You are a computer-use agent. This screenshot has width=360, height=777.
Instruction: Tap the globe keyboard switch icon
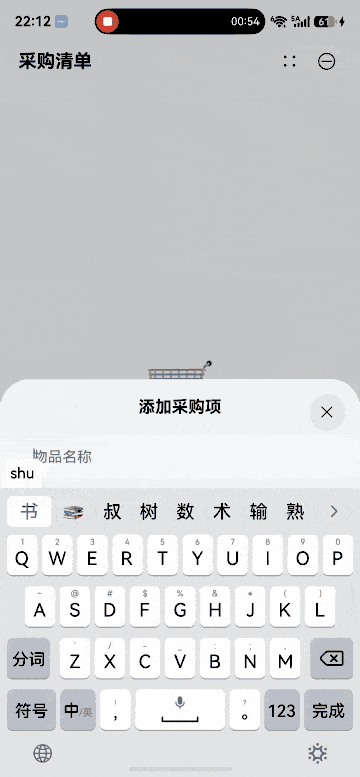tap(43, 754)
